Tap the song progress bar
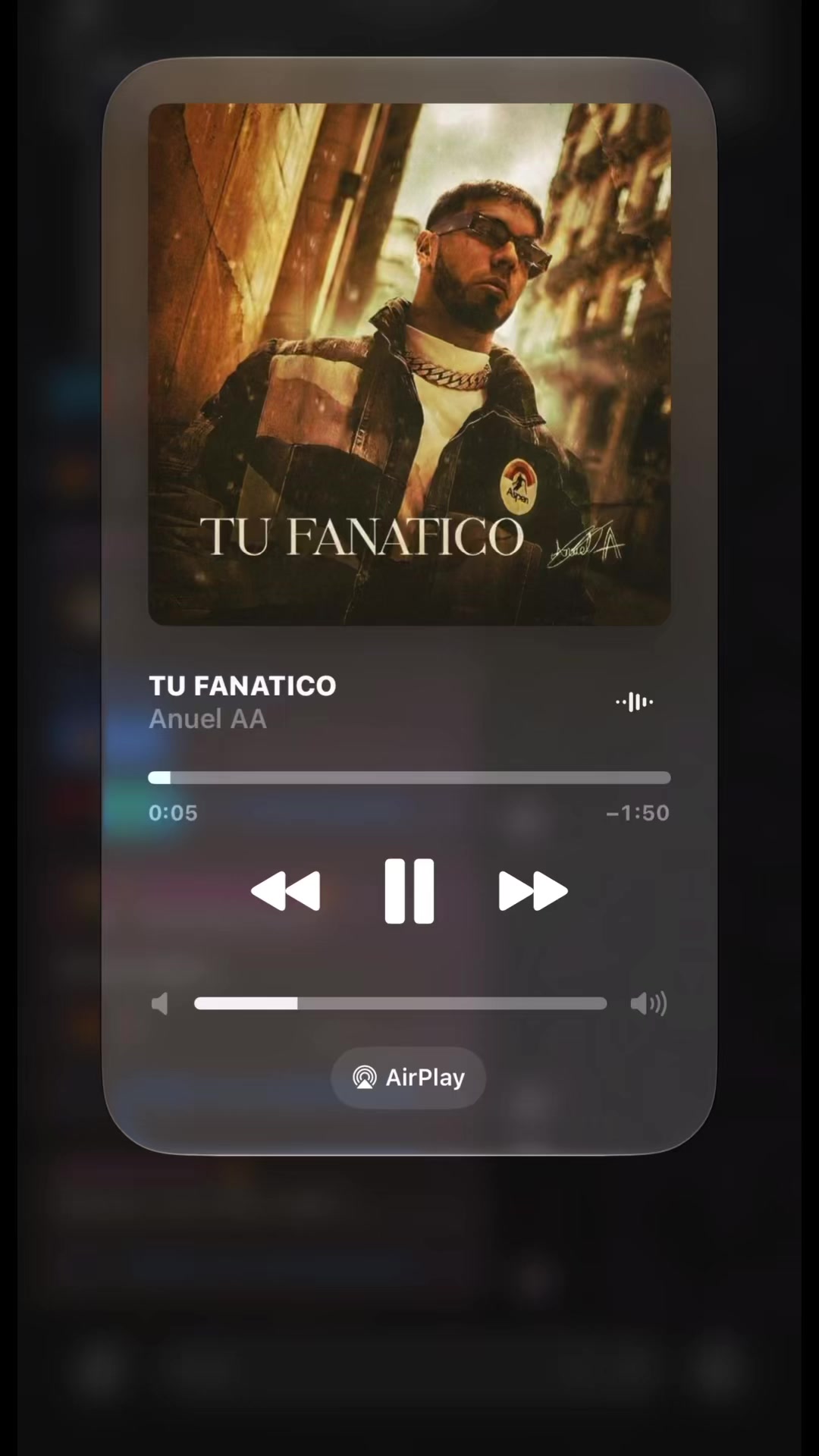 (x=409, y=777)
